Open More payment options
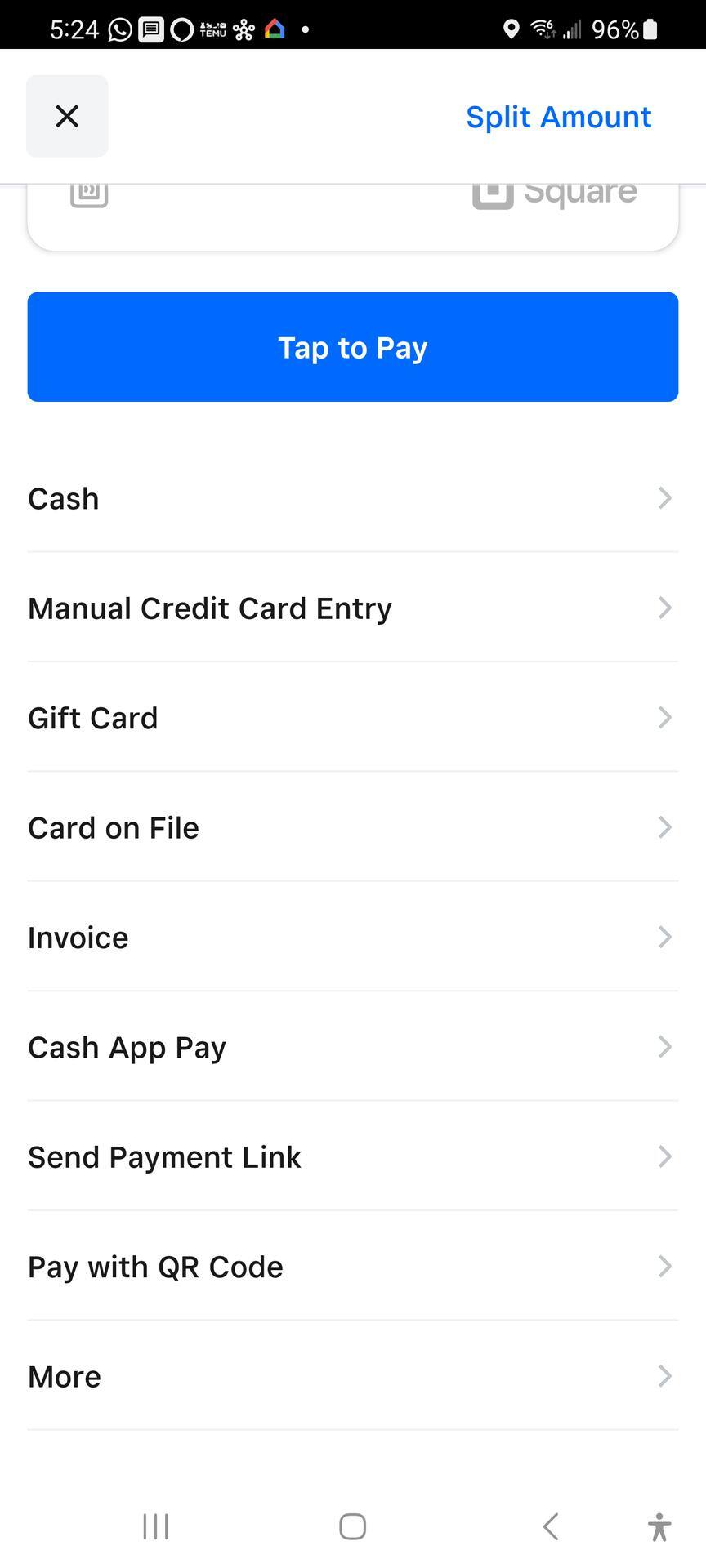Image resolution: width=706 pixels, height=1568 pixels. (353, 1377)
